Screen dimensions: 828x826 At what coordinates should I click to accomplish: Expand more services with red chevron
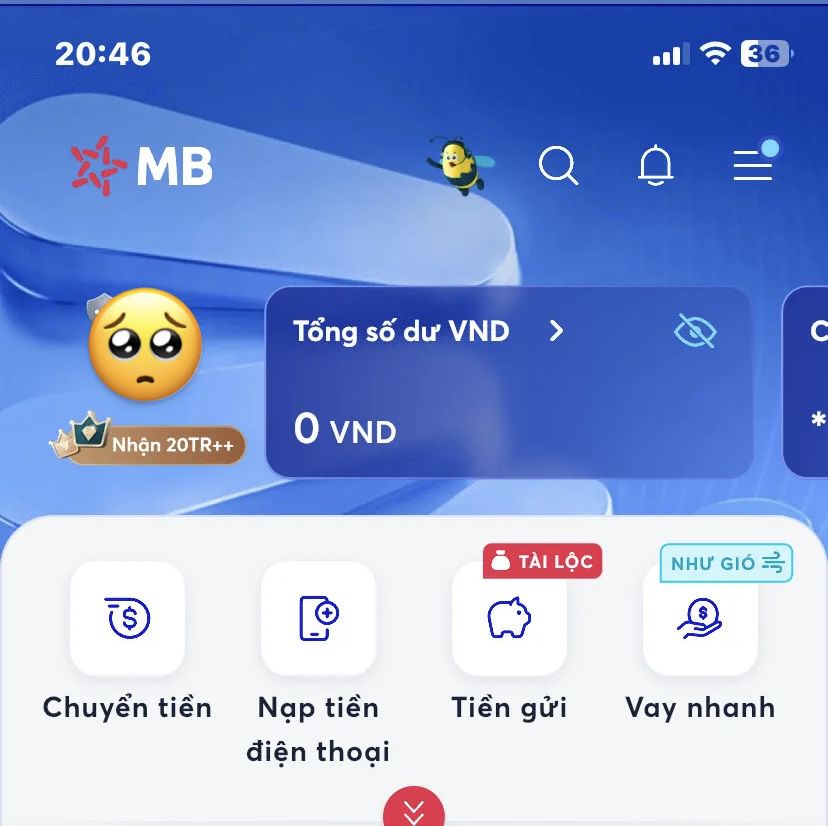point(413,808)
